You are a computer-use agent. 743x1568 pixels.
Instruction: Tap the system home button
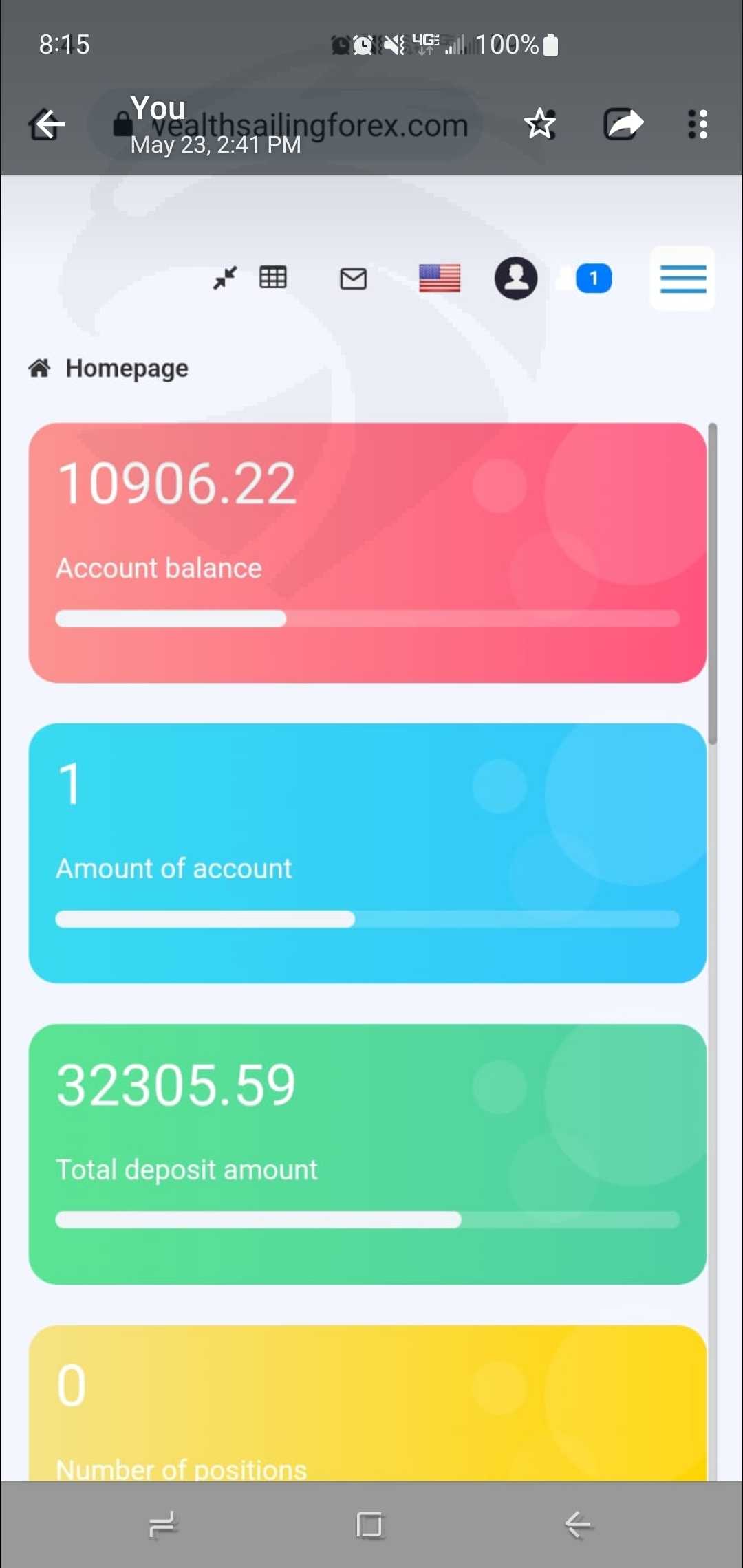370,1525
